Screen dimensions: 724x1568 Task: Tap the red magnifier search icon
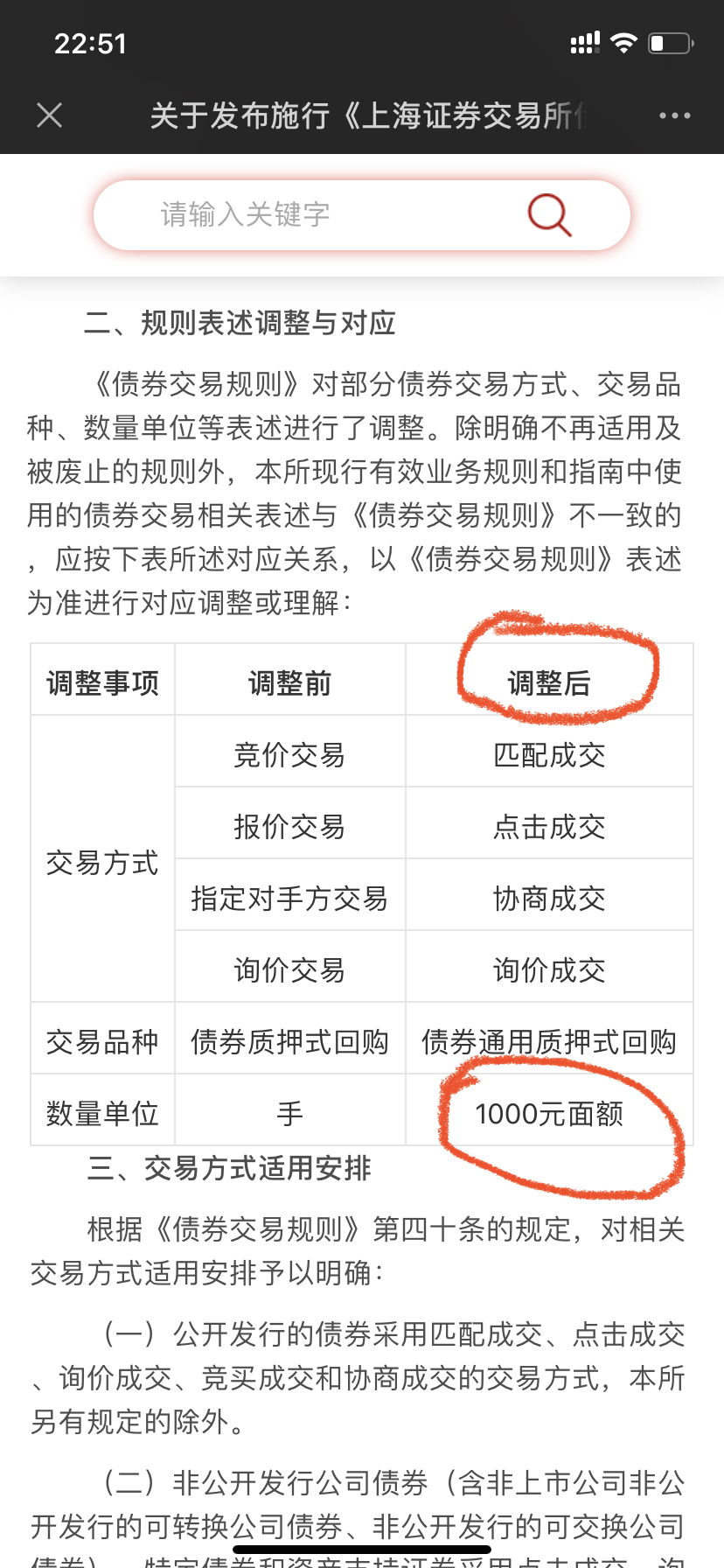[x=549, y=215]
